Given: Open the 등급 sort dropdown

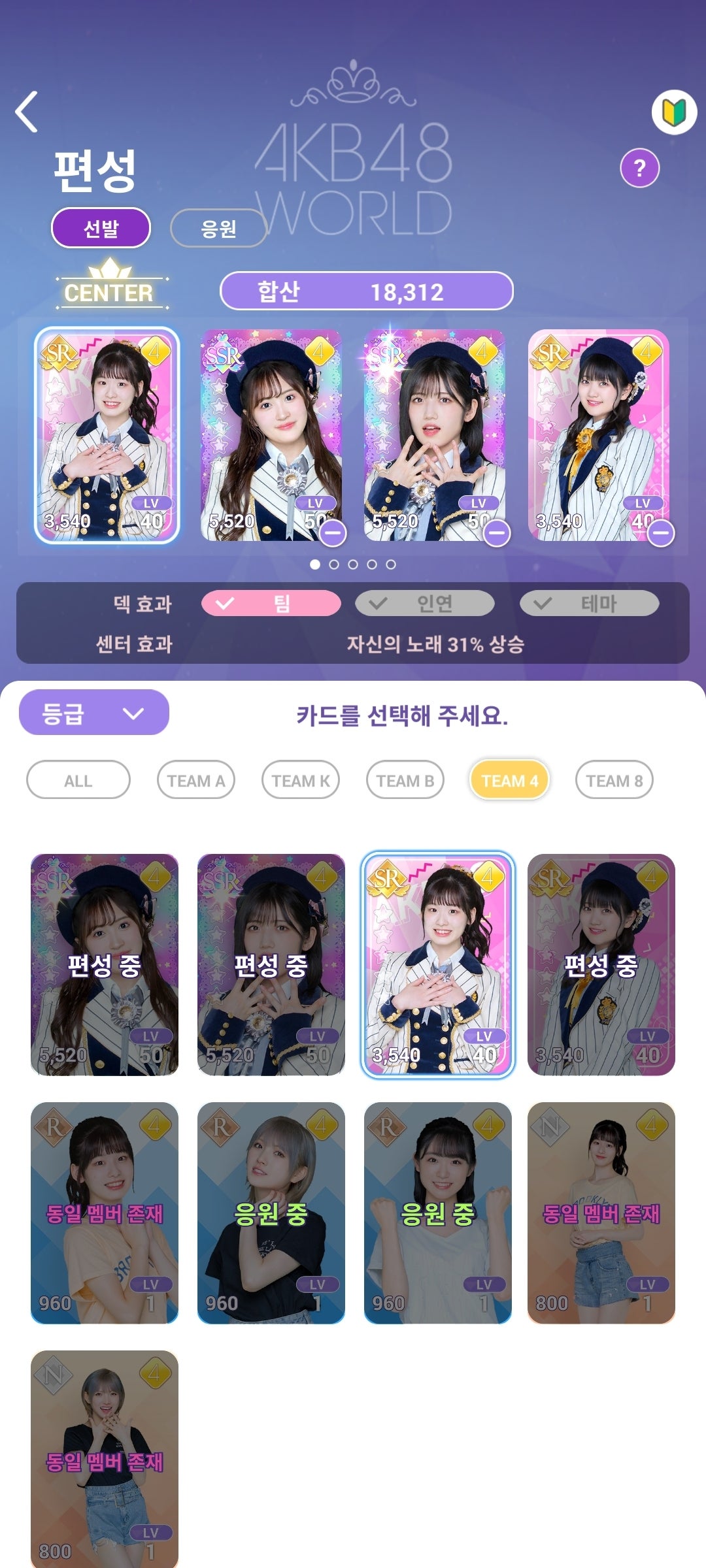Looking at the screenshot, I should tap(94, 713).
